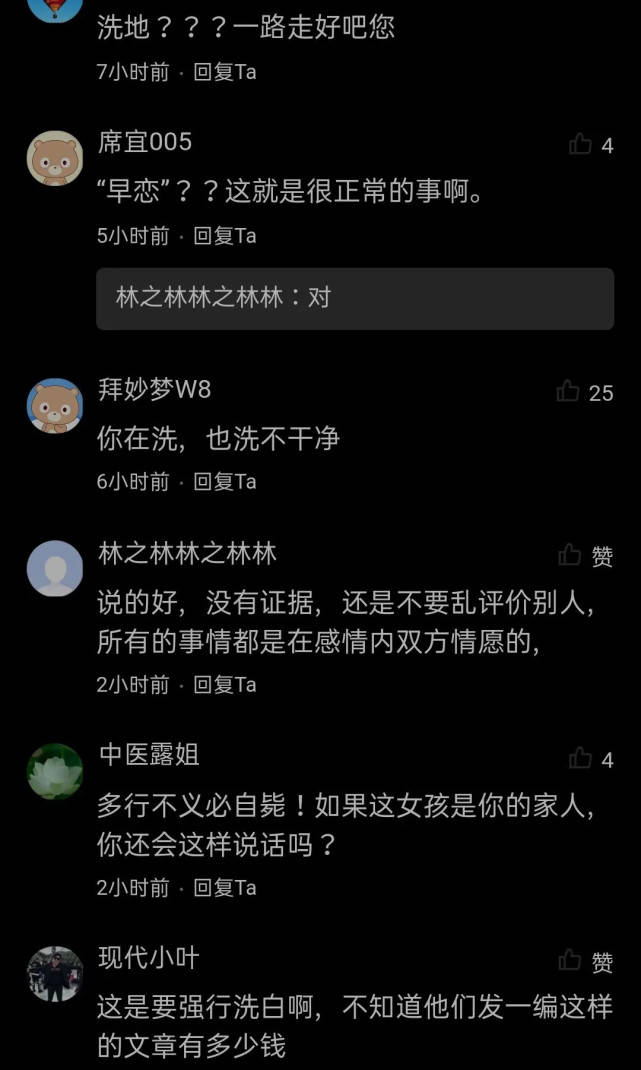
Task: Reply to the 7-hour-old comment about 洗地
Action: tap(225, 72)
